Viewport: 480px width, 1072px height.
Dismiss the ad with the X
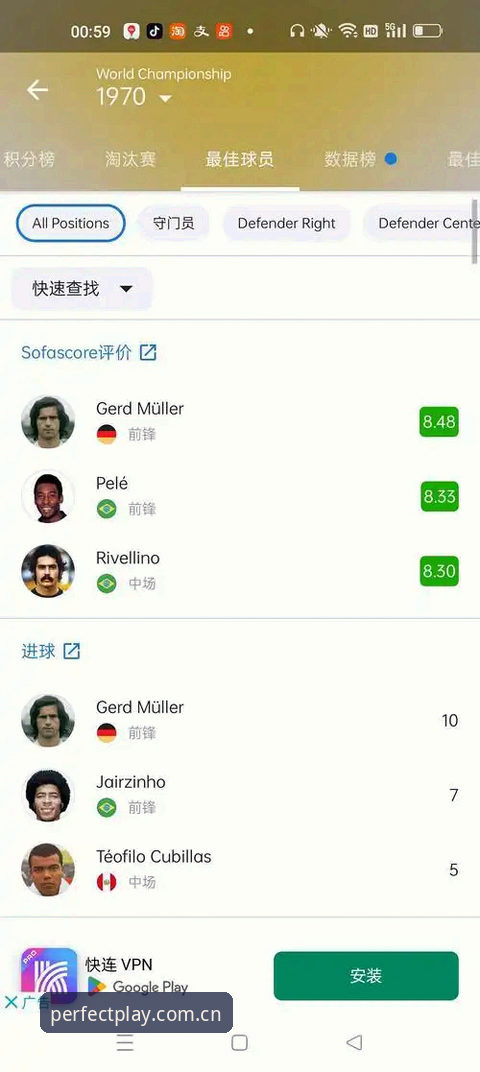(11, 1002)
